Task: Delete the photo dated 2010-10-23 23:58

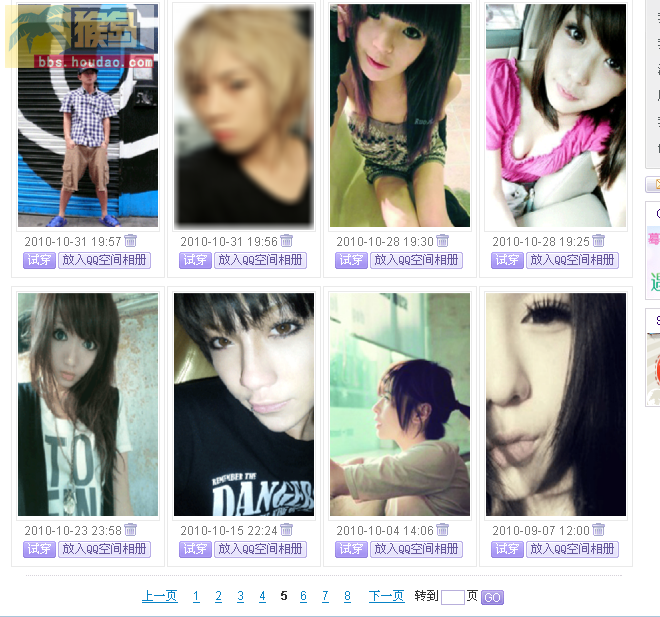Action: click(131, 530)
